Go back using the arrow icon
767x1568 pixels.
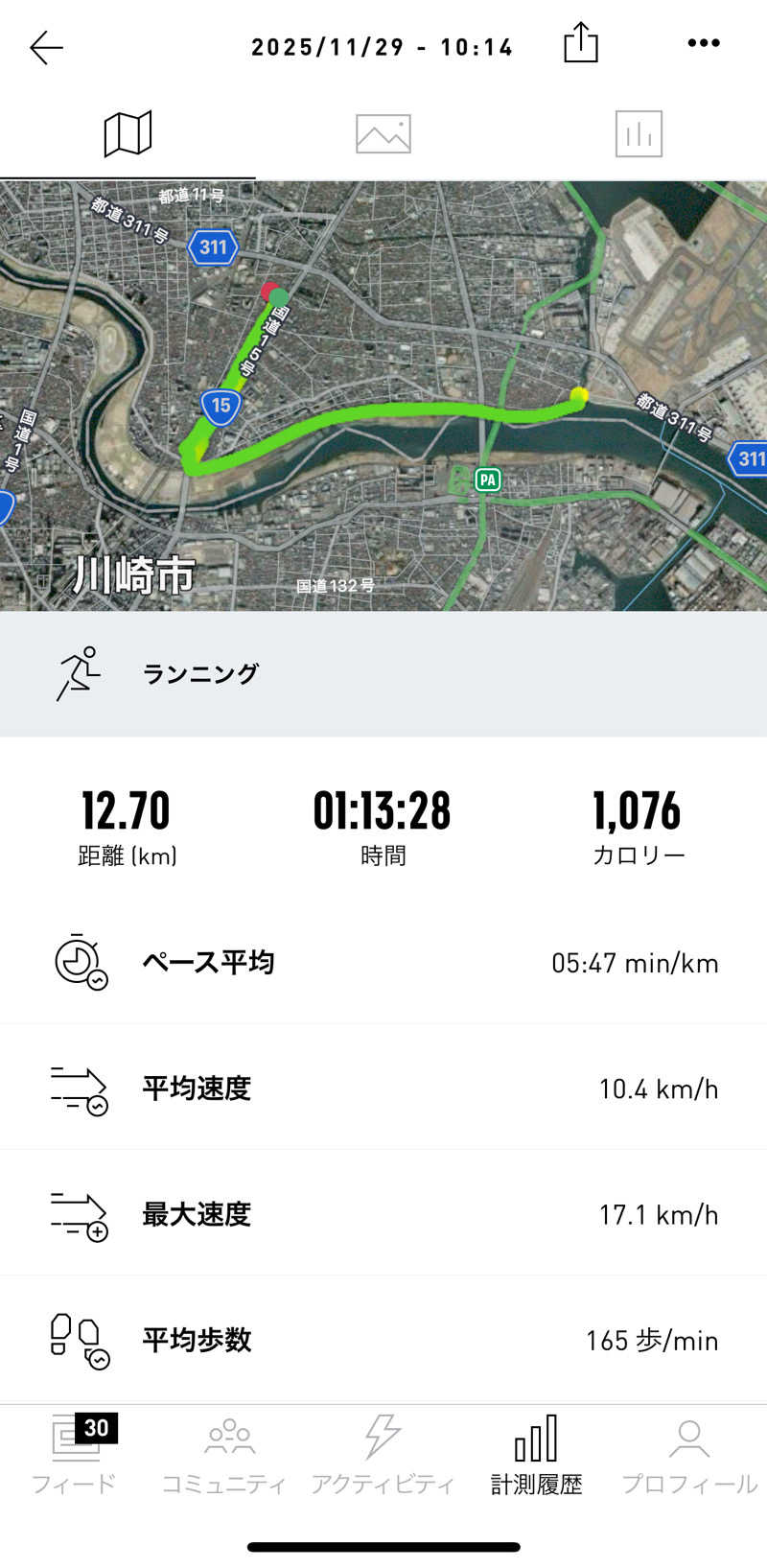[45, 47]
